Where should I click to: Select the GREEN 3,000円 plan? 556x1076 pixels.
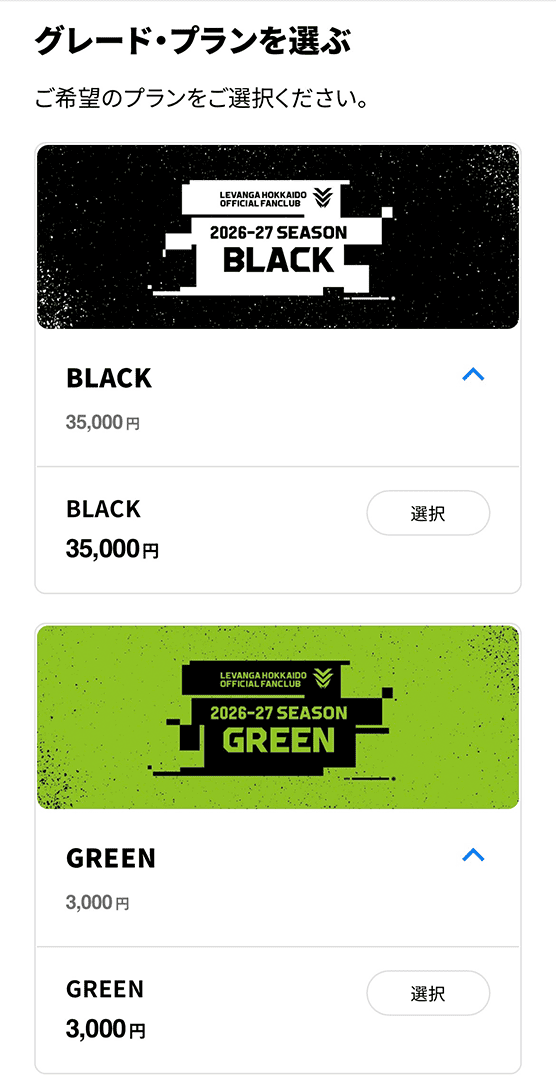[428, 993]
